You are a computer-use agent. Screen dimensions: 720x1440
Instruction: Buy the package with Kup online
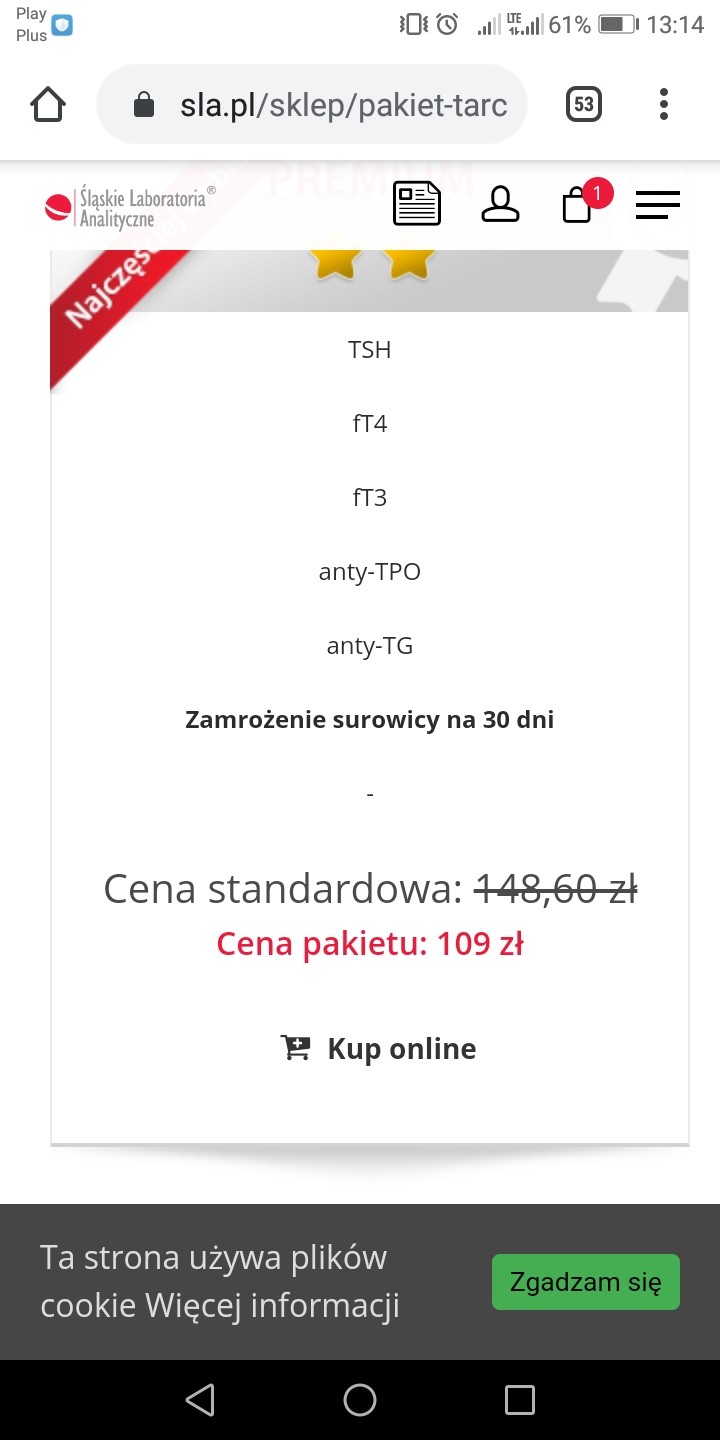379,1048
